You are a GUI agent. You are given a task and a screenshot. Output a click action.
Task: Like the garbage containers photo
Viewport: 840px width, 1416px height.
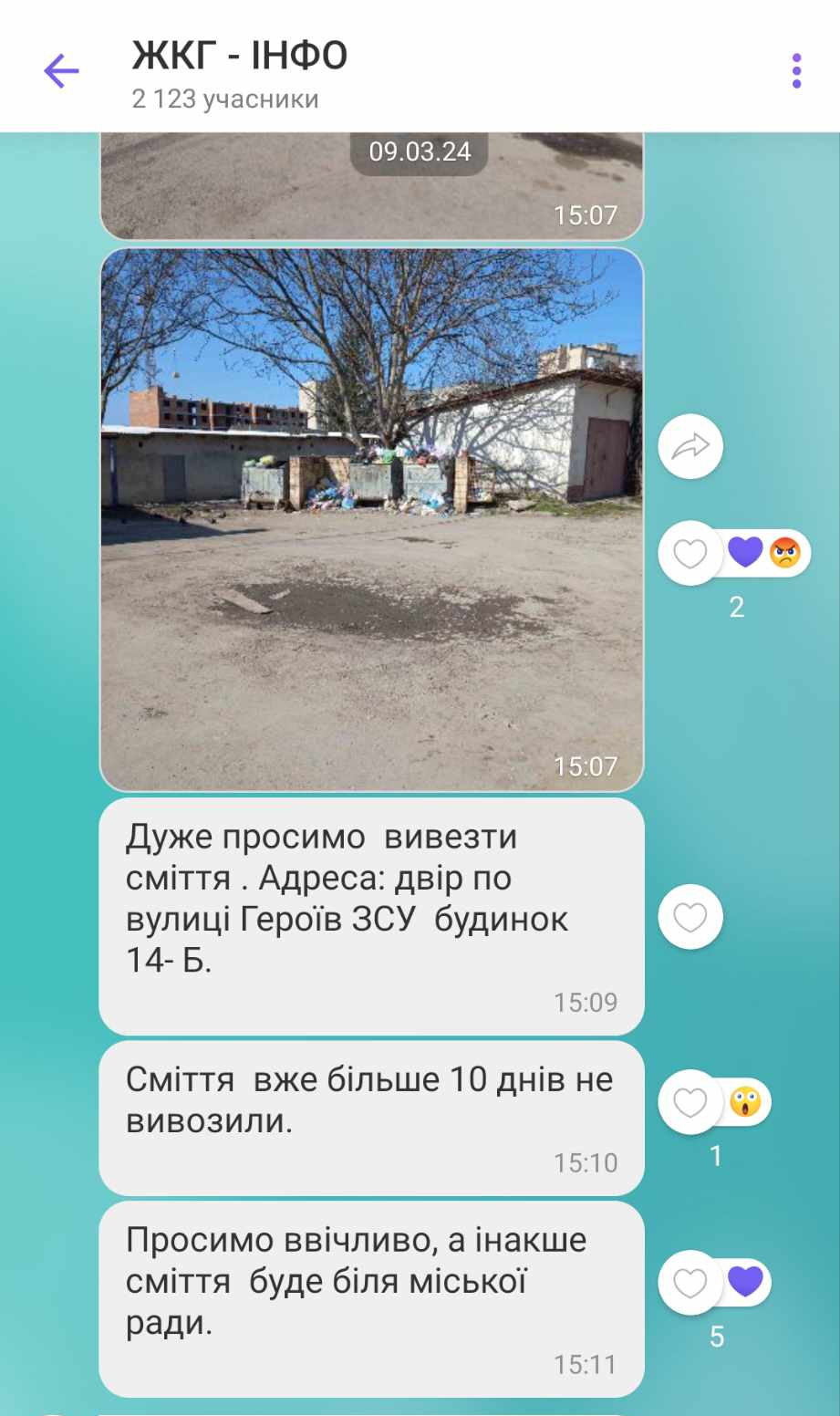[690, 553]
